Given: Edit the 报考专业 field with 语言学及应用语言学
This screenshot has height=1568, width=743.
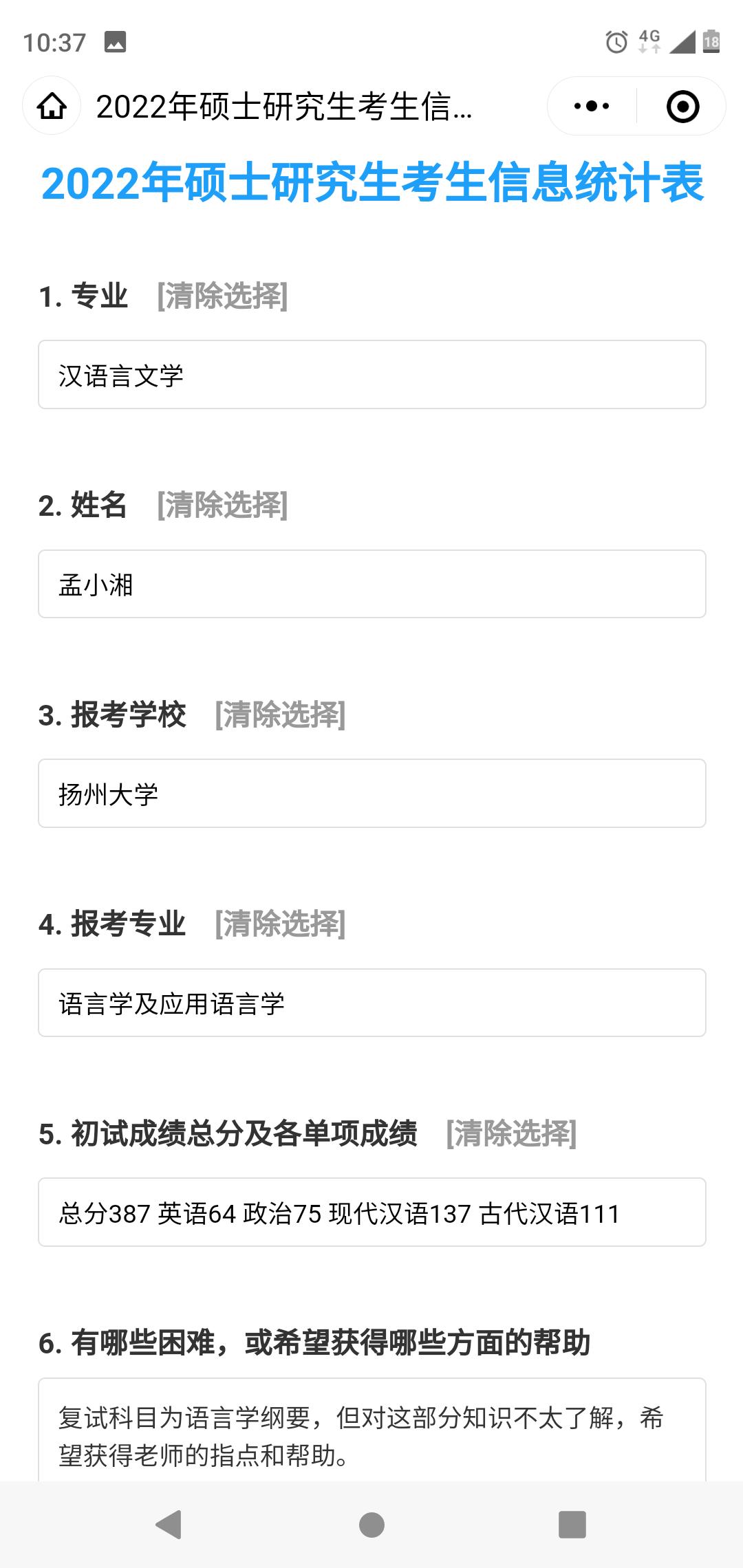Looking at the screenshot, I should [371, 1003].
